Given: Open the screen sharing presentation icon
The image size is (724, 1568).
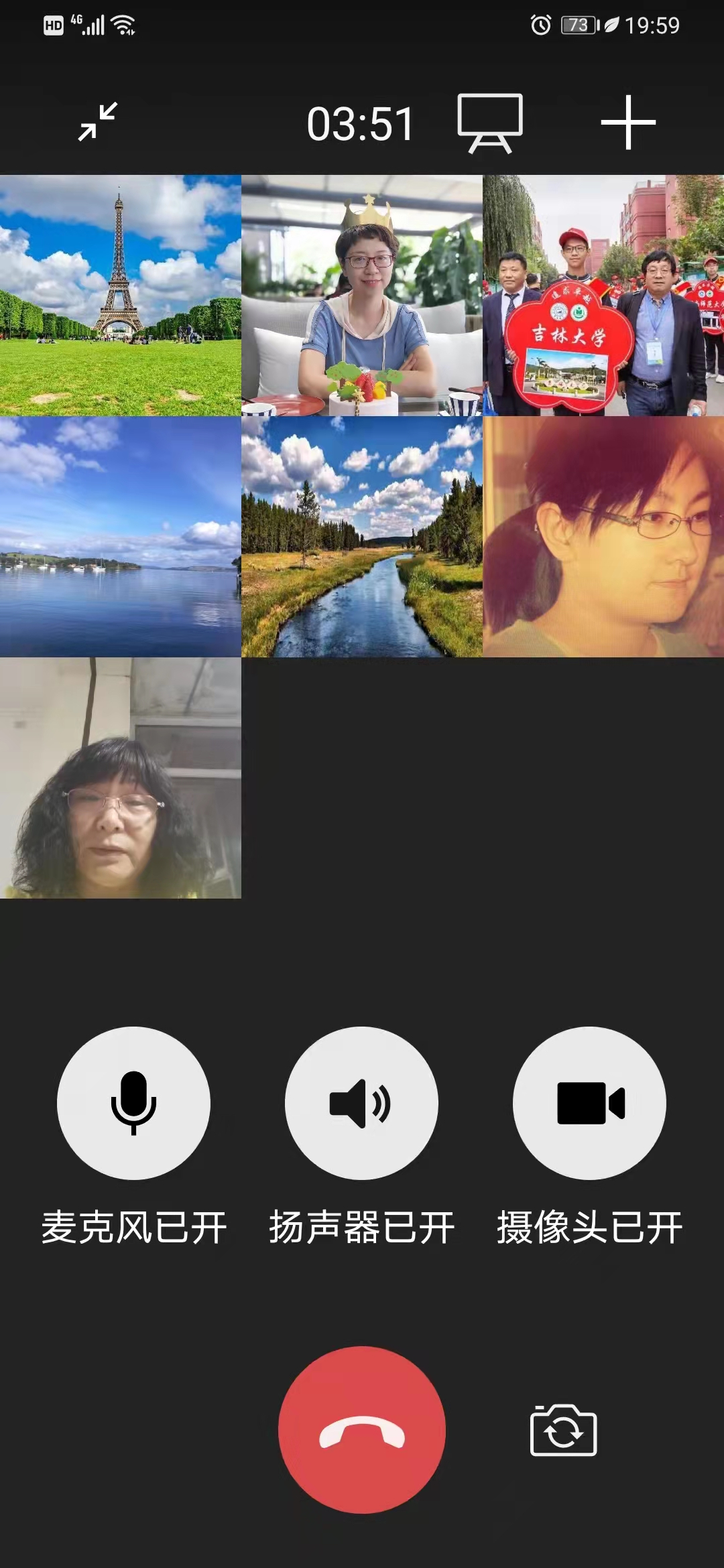Looking at the screenshot, I should tap(490, 123).
